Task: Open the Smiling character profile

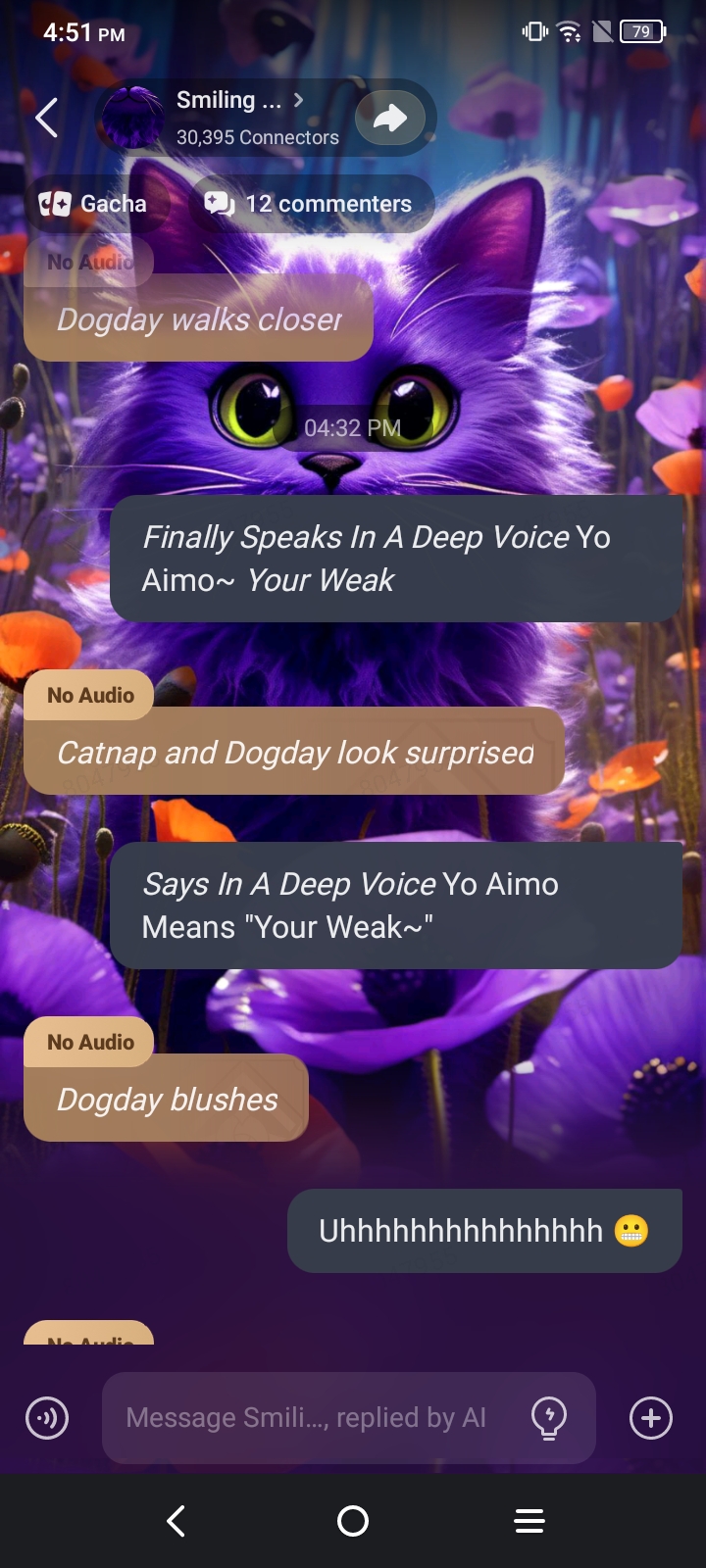Action: tap(228, 101)
